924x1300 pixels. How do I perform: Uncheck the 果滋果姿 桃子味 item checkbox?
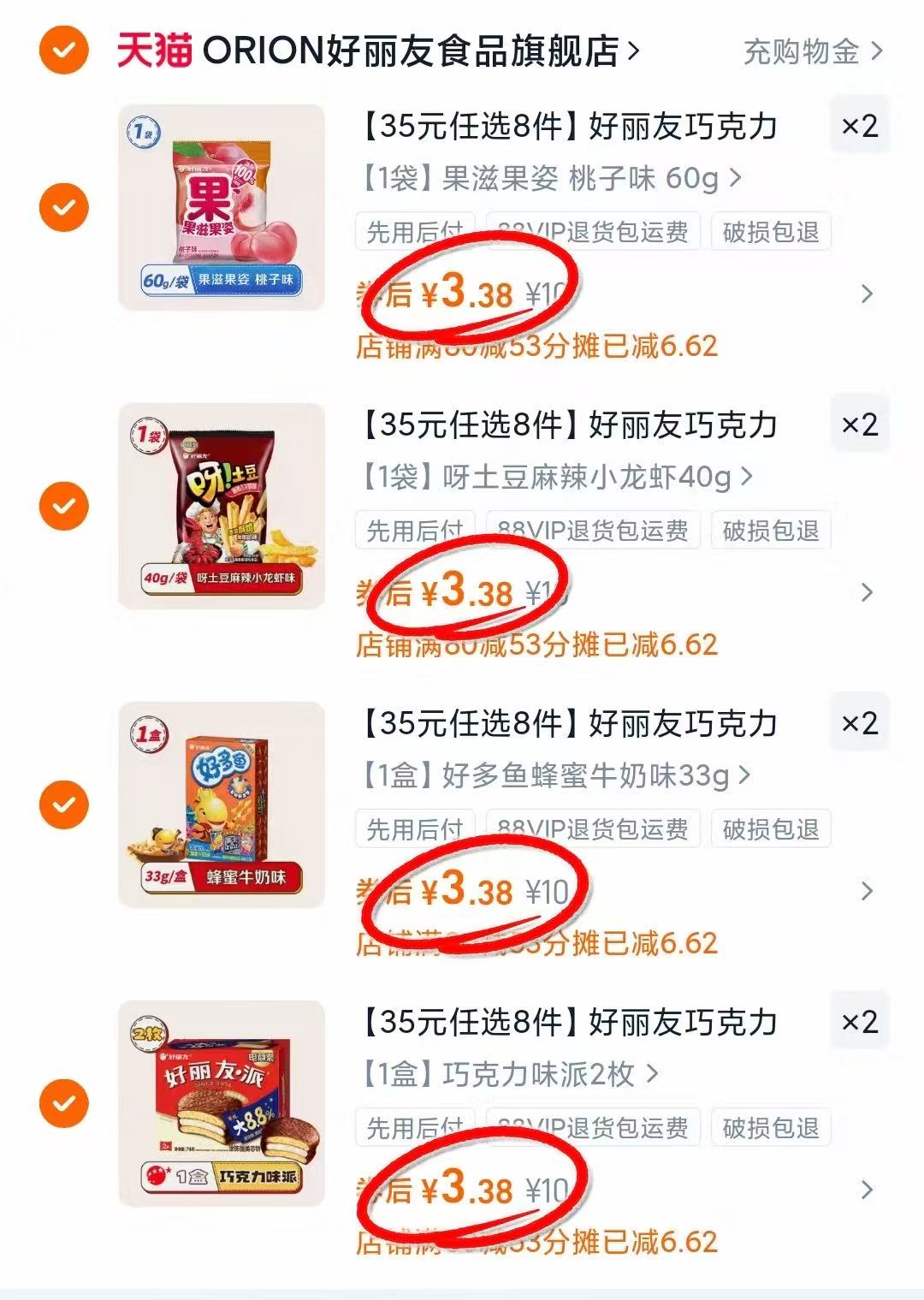point(62,207)
